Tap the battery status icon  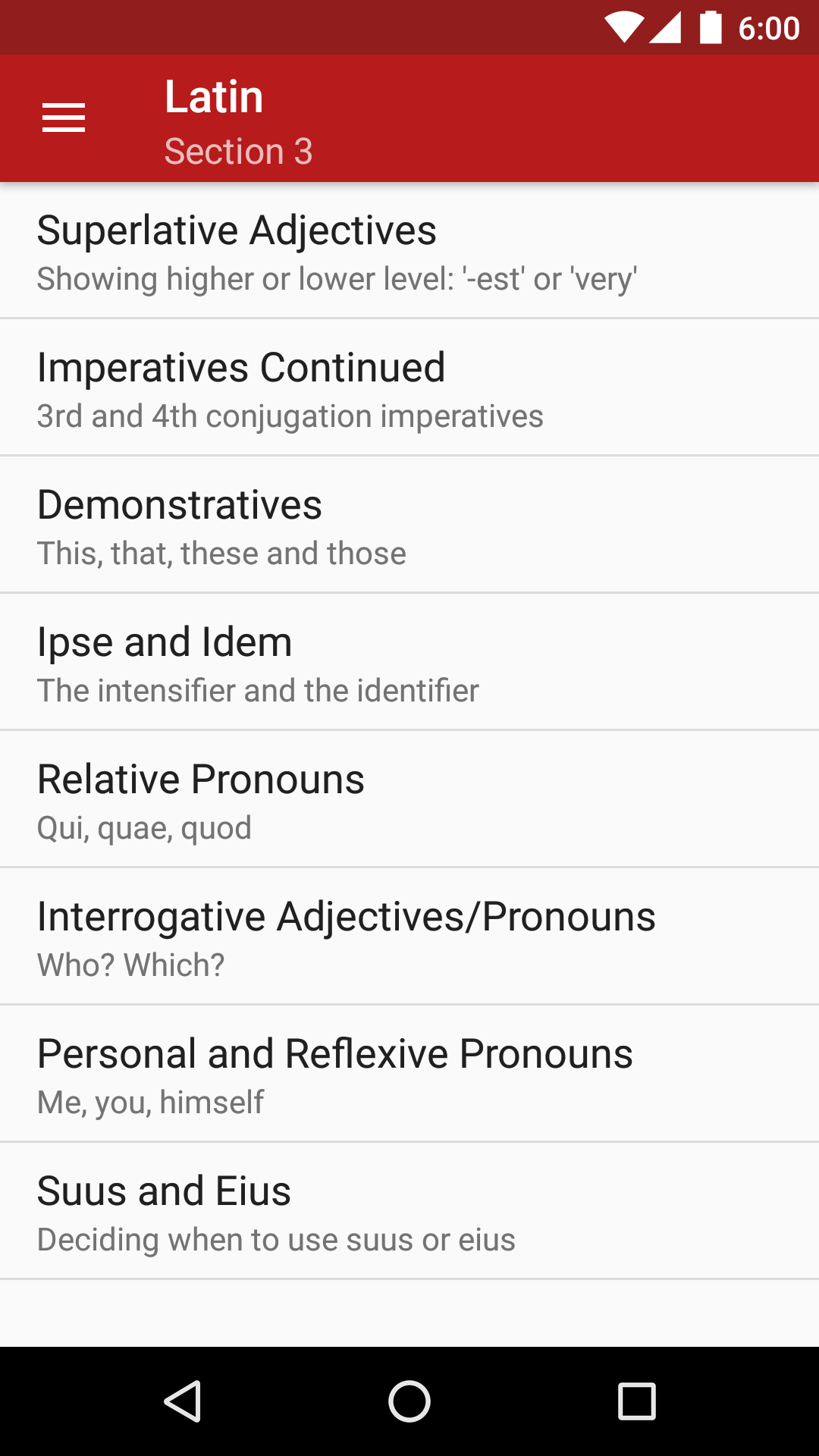tap(710, 28)
